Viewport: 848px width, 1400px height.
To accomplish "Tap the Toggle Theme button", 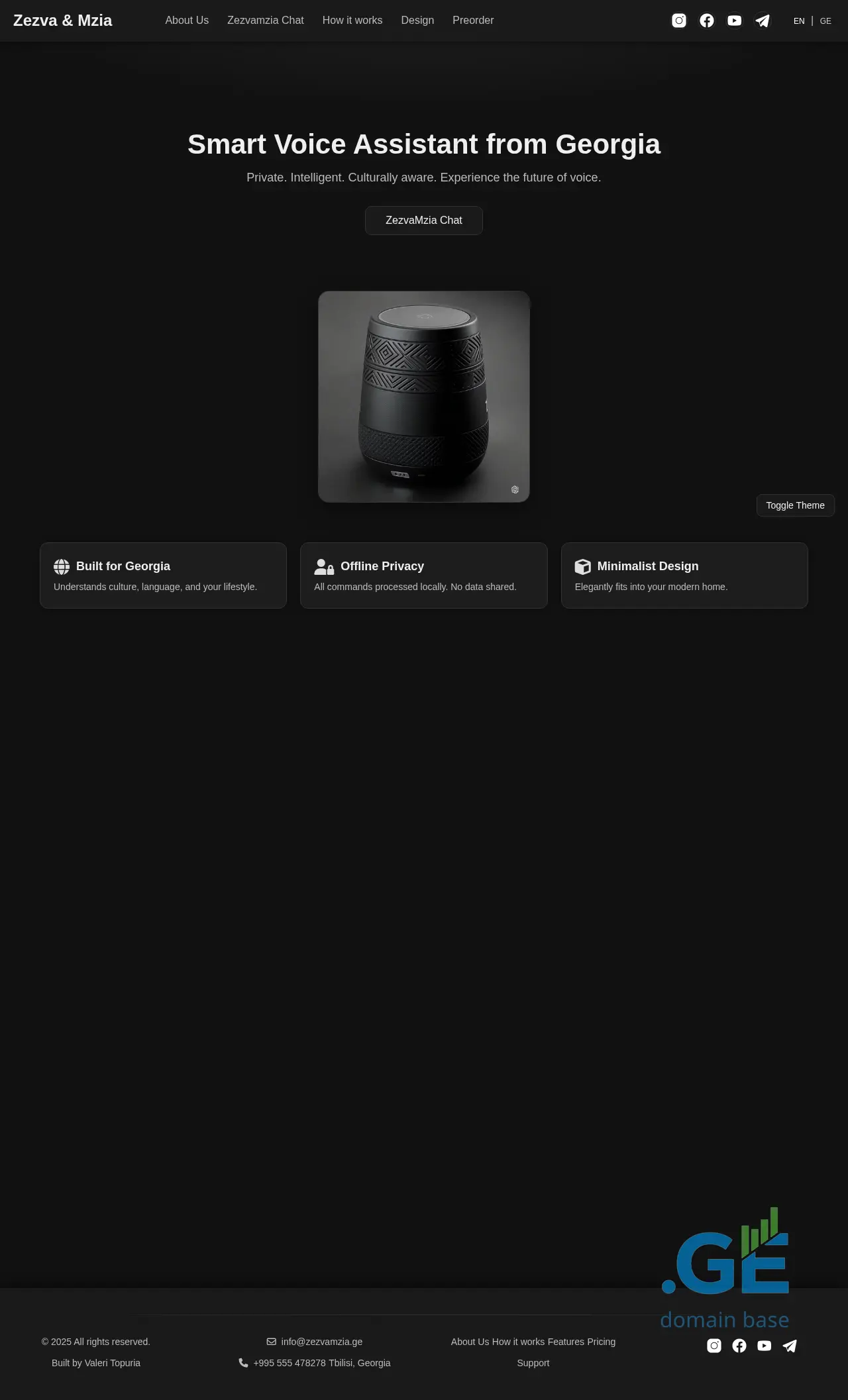I will click(x=795, y=505).
